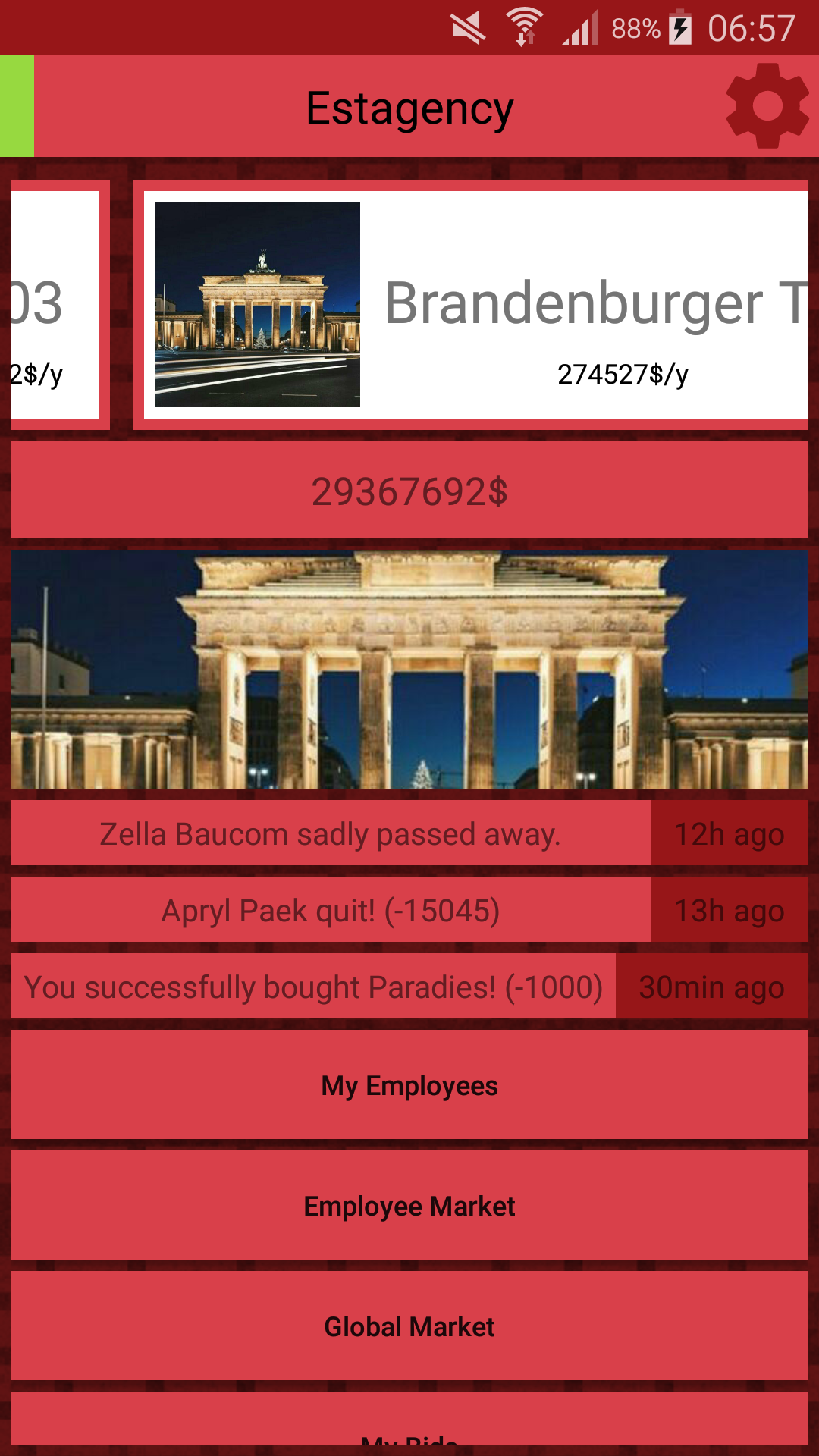This screenshot has height=1456, width=819.
Task: Open the Zella Baucom passed away notification
Action: click(x=331, y=833)
